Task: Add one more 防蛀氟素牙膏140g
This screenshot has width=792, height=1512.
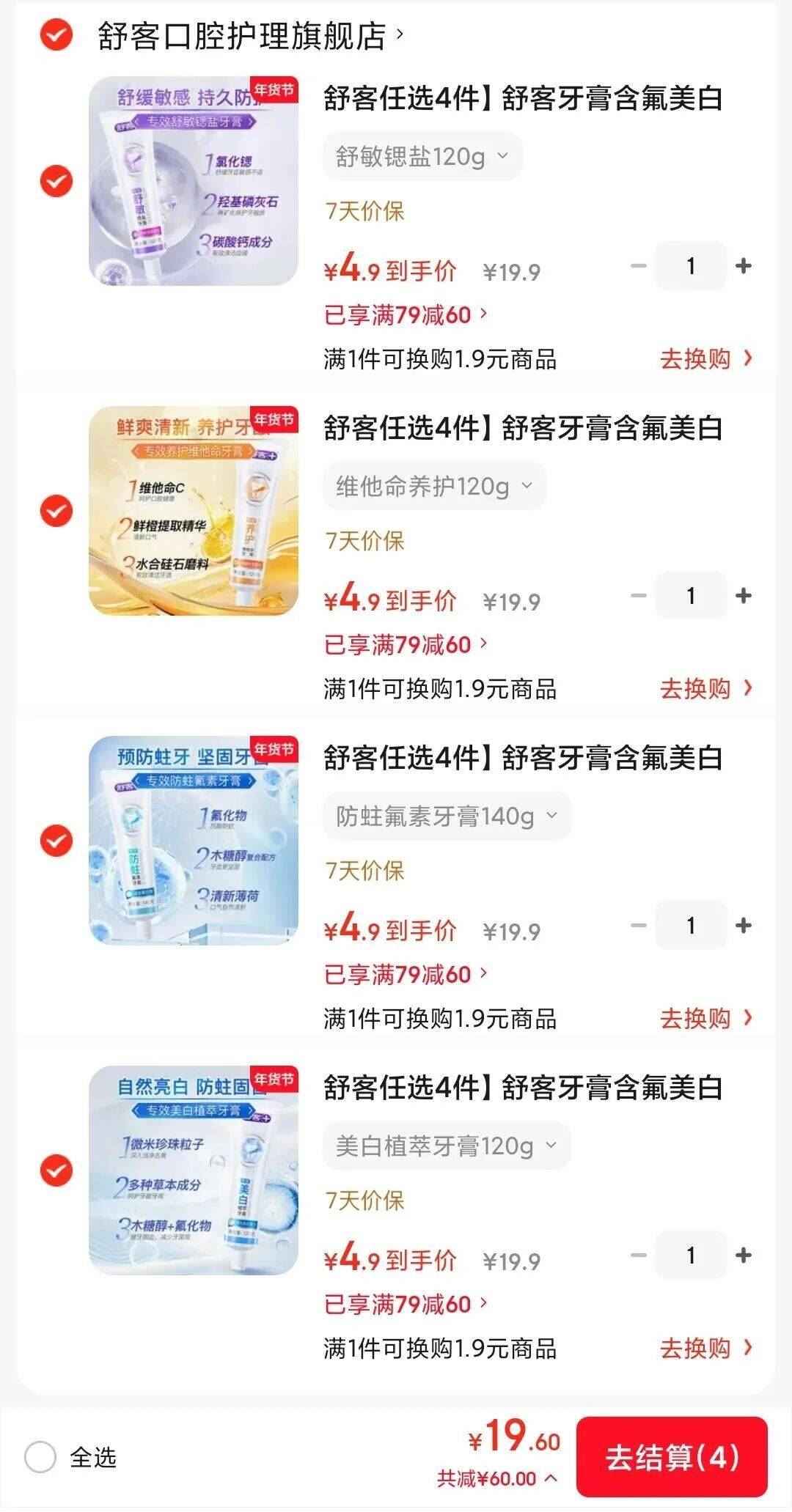Action: pos(744,925)
